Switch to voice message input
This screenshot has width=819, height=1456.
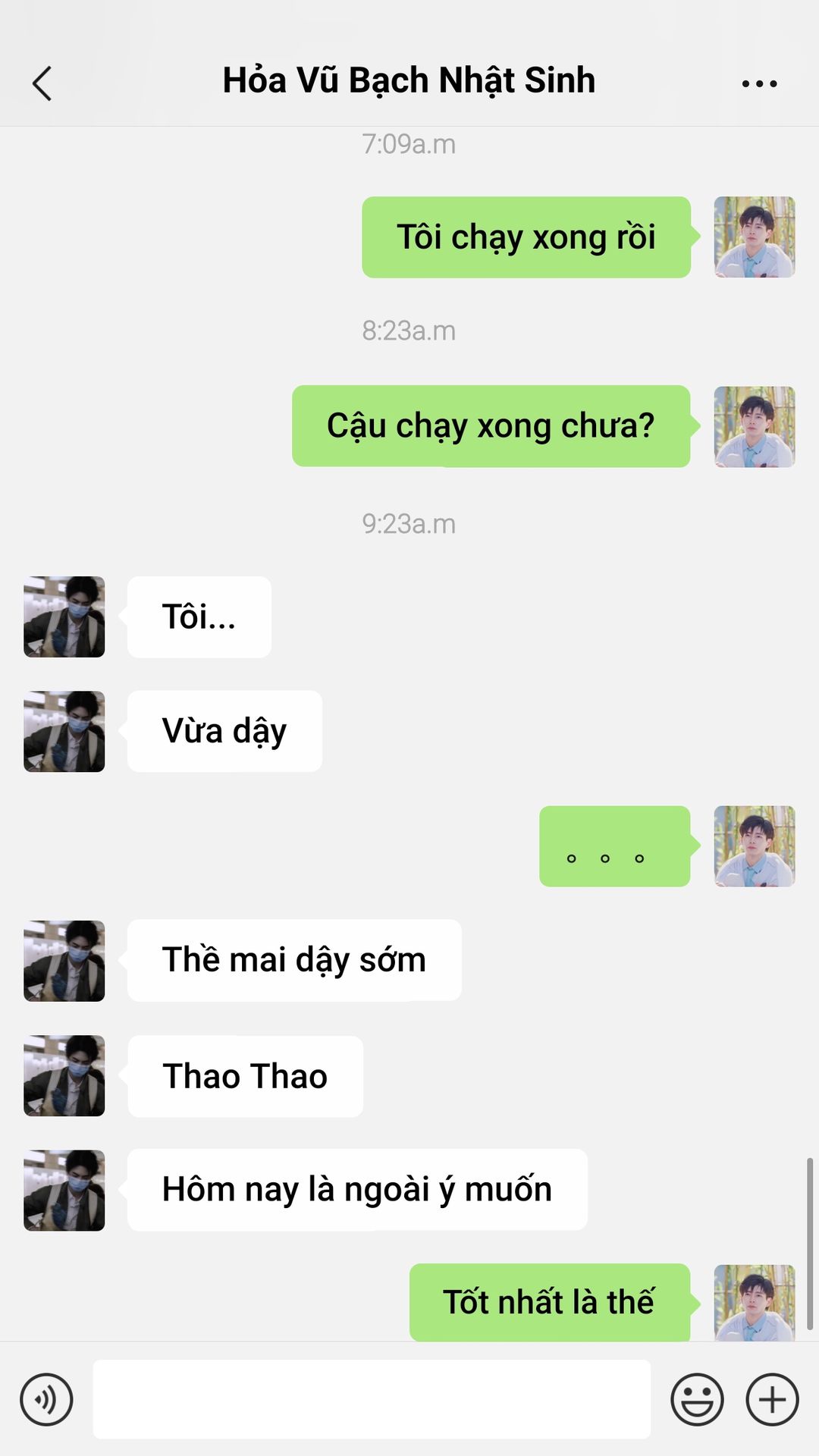coord(46,1399)
